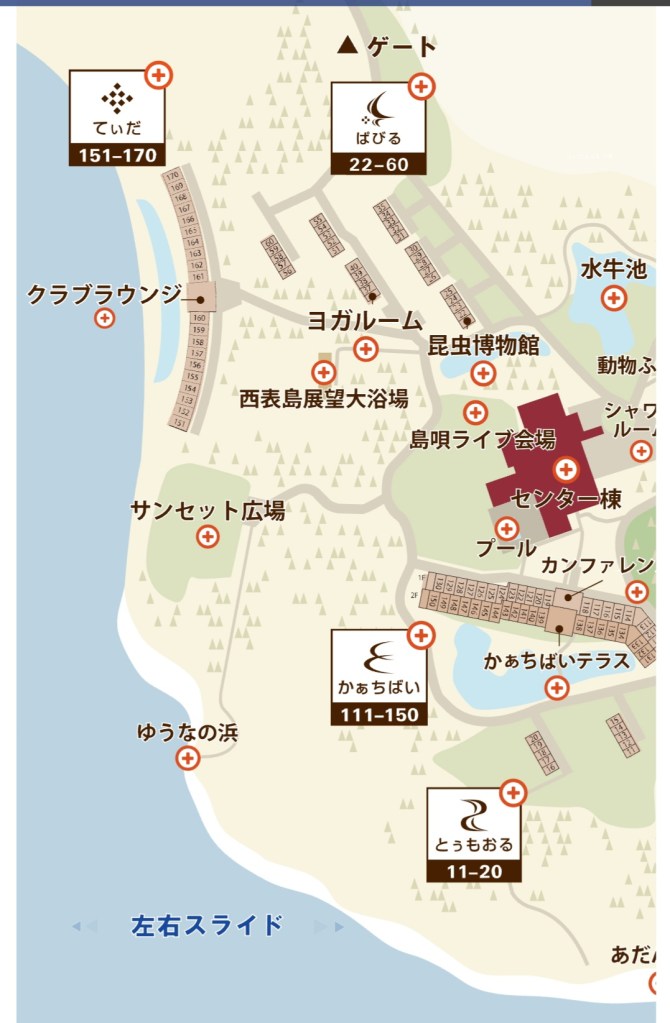Expand the かぁちばい 111–150 building info
This screenshot has height=1023, width=670.
421,634
